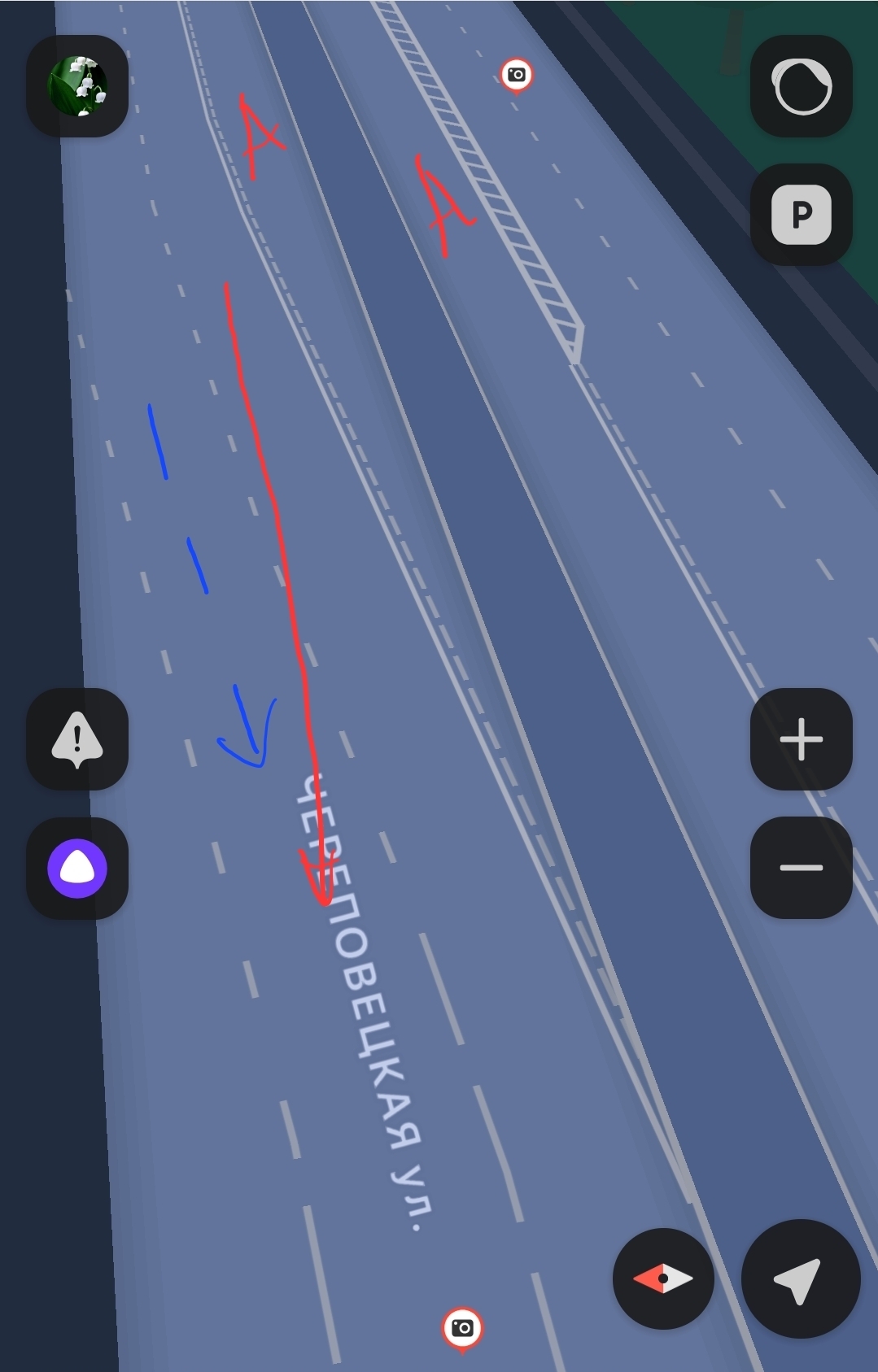Reset map orientation with the compass
The width and height of the screenshot is (878, 1372).
pyautogui.click(x=663, y=1278)
